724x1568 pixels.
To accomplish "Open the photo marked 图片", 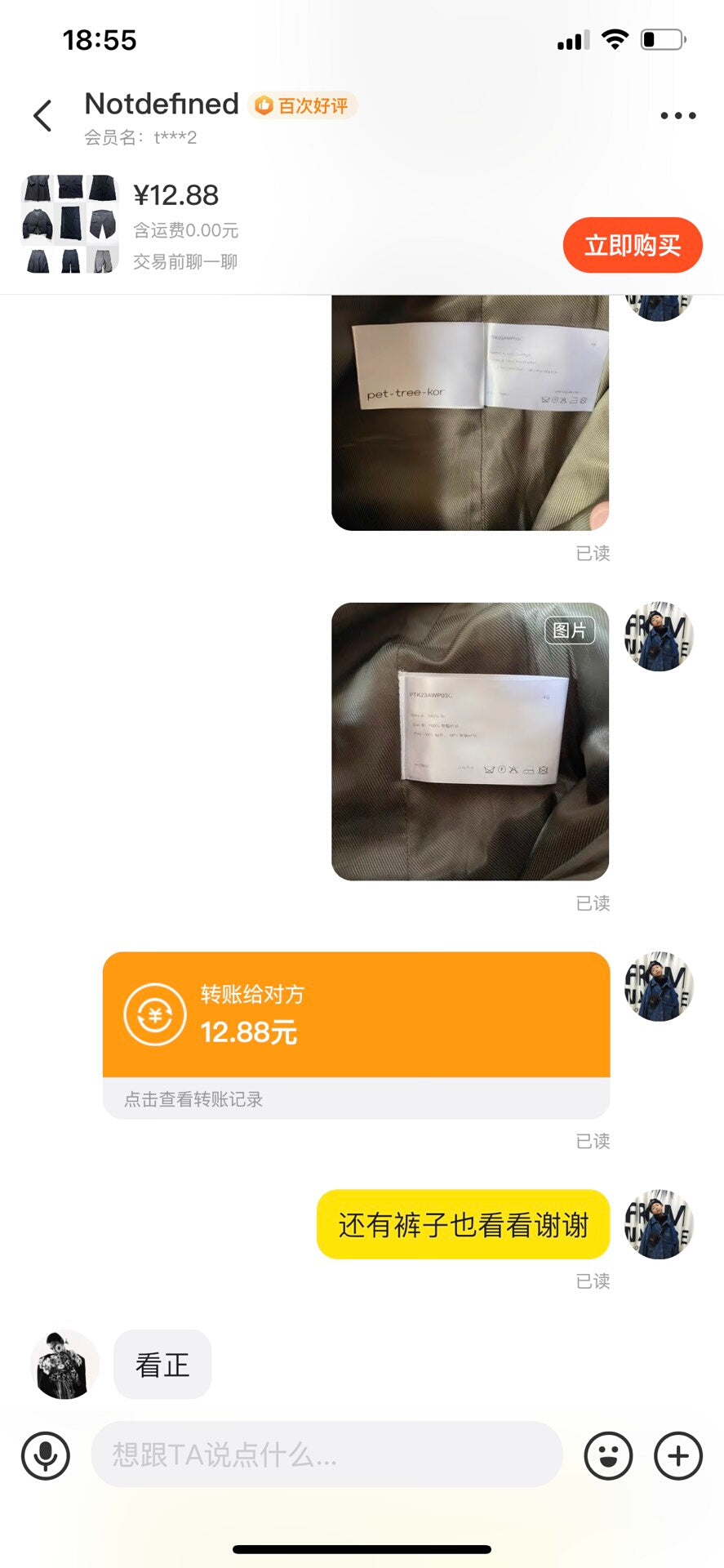I will pos(469,741).
